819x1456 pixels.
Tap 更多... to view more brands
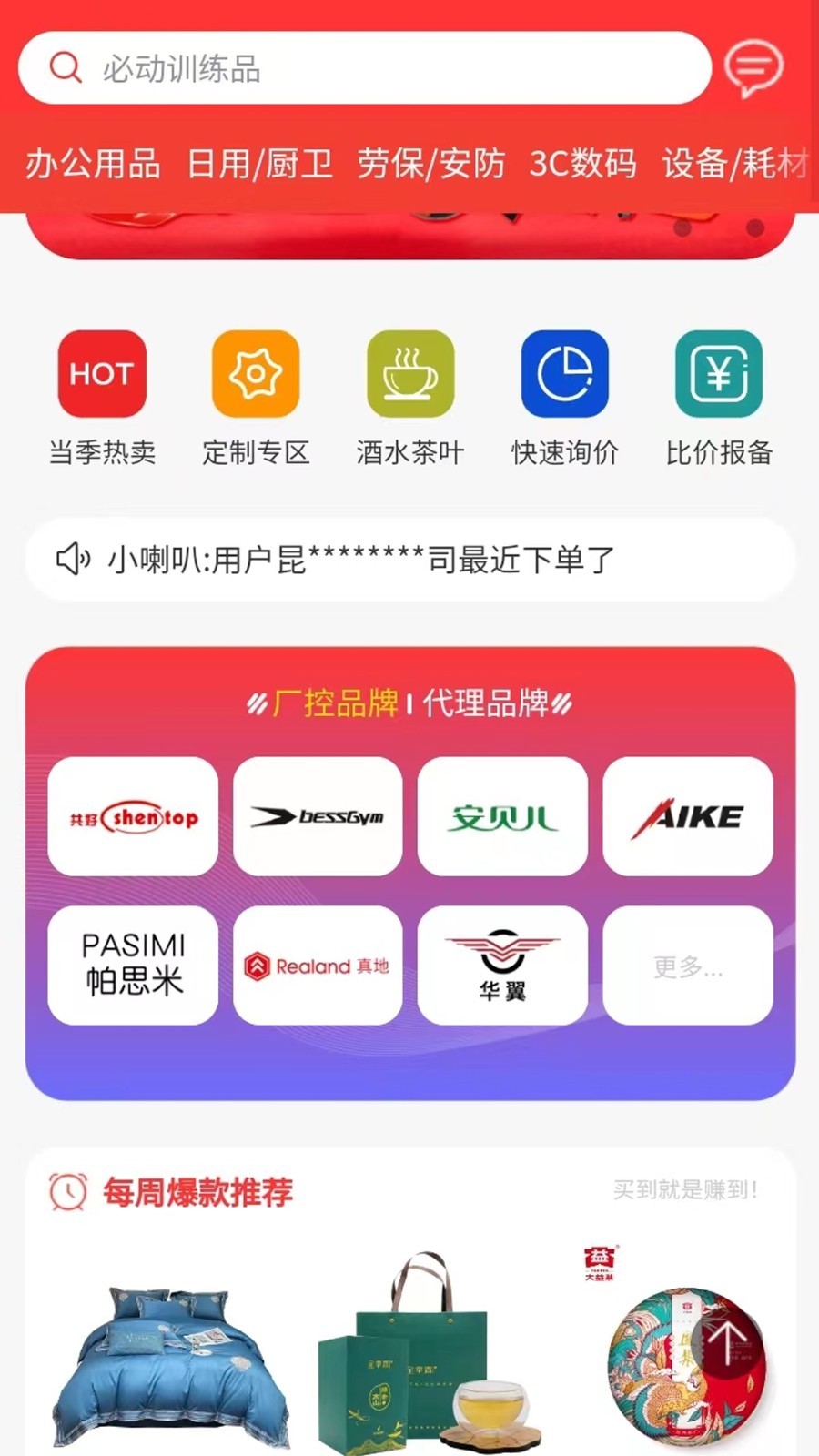688,965
